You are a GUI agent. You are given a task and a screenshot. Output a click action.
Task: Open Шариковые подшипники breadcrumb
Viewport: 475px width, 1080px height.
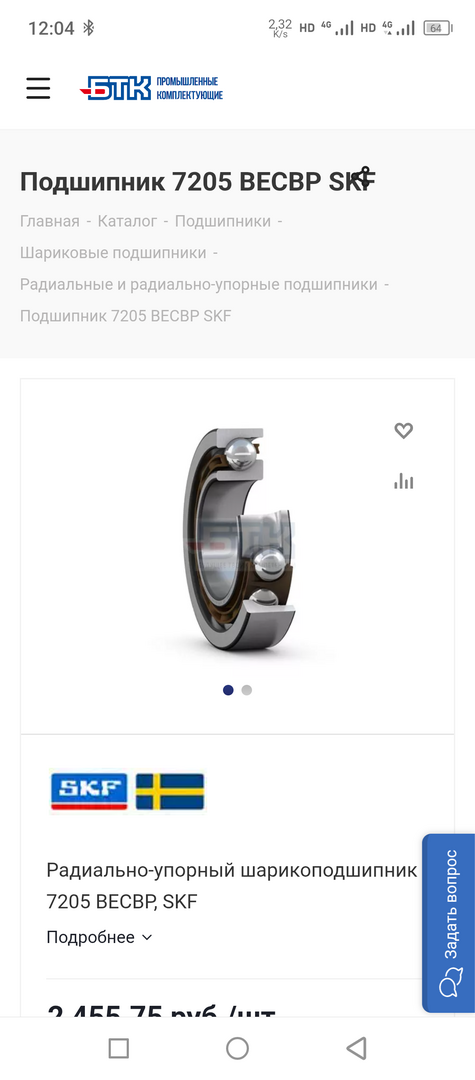(x=113, y=253)
